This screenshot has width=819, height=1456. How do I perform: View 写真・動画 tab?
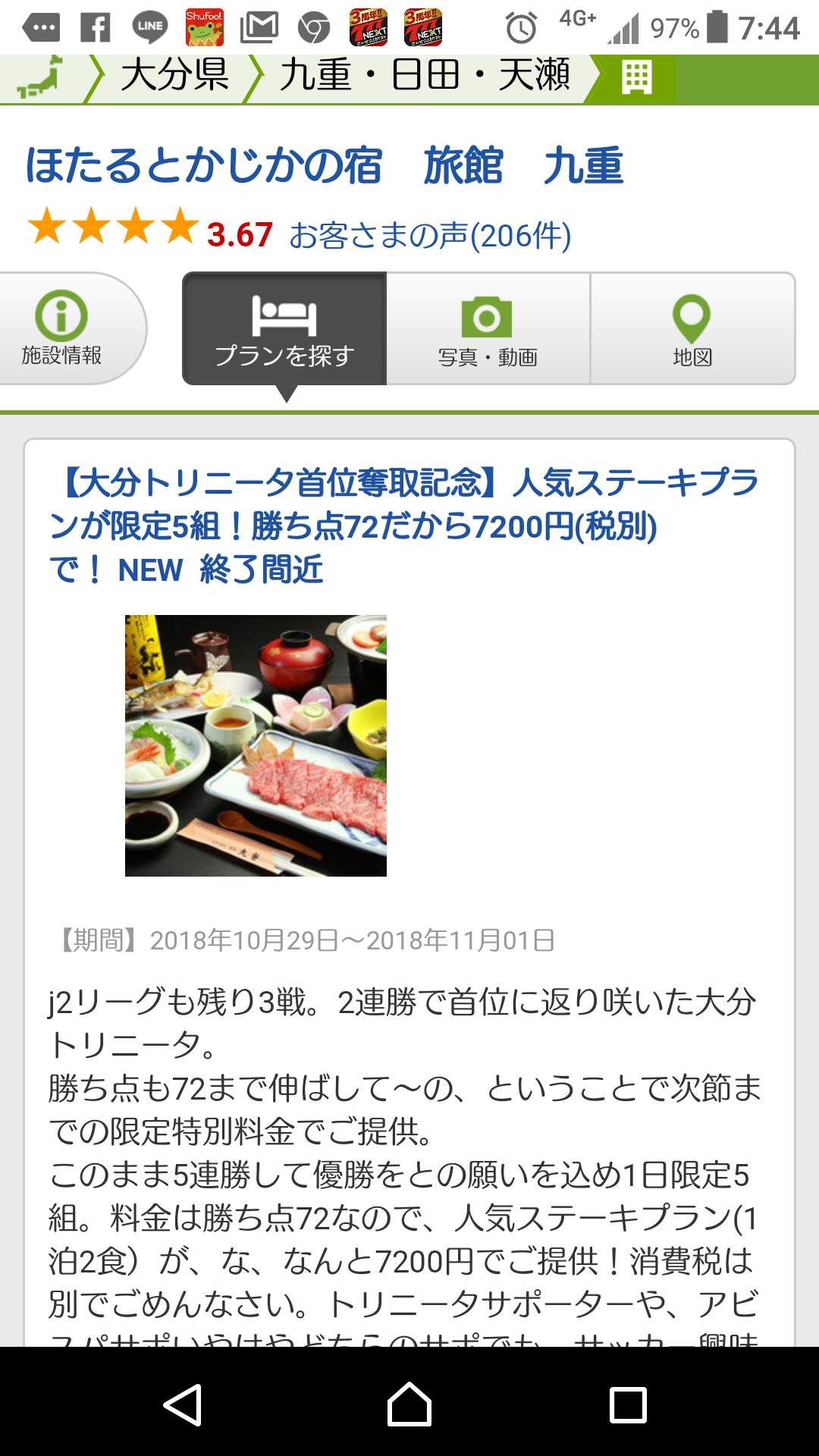click(488, 328)
